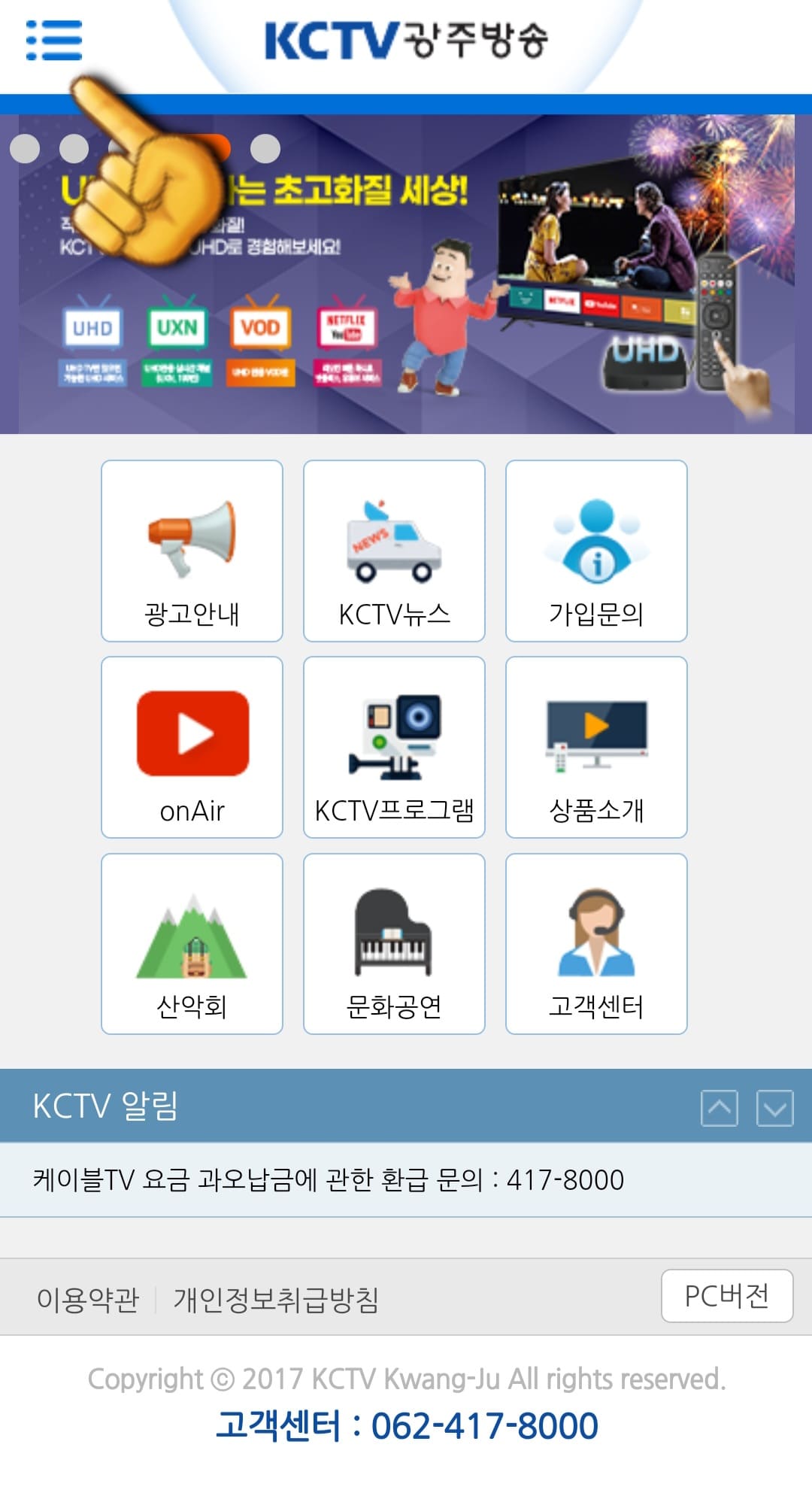Open 가입문의 via the info-person icon
The height and width of the screenshot is (1490, 812).
[598, 542]
